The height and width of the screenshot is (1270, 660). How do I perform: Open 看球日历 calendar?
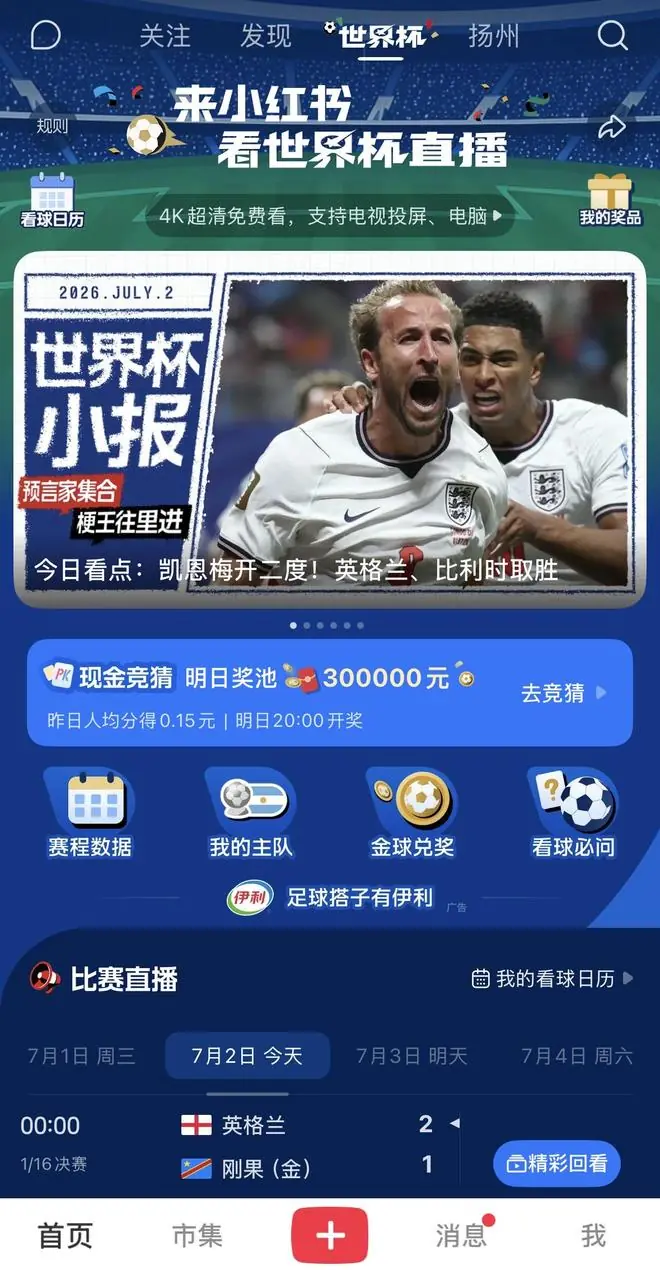[52, 200]
